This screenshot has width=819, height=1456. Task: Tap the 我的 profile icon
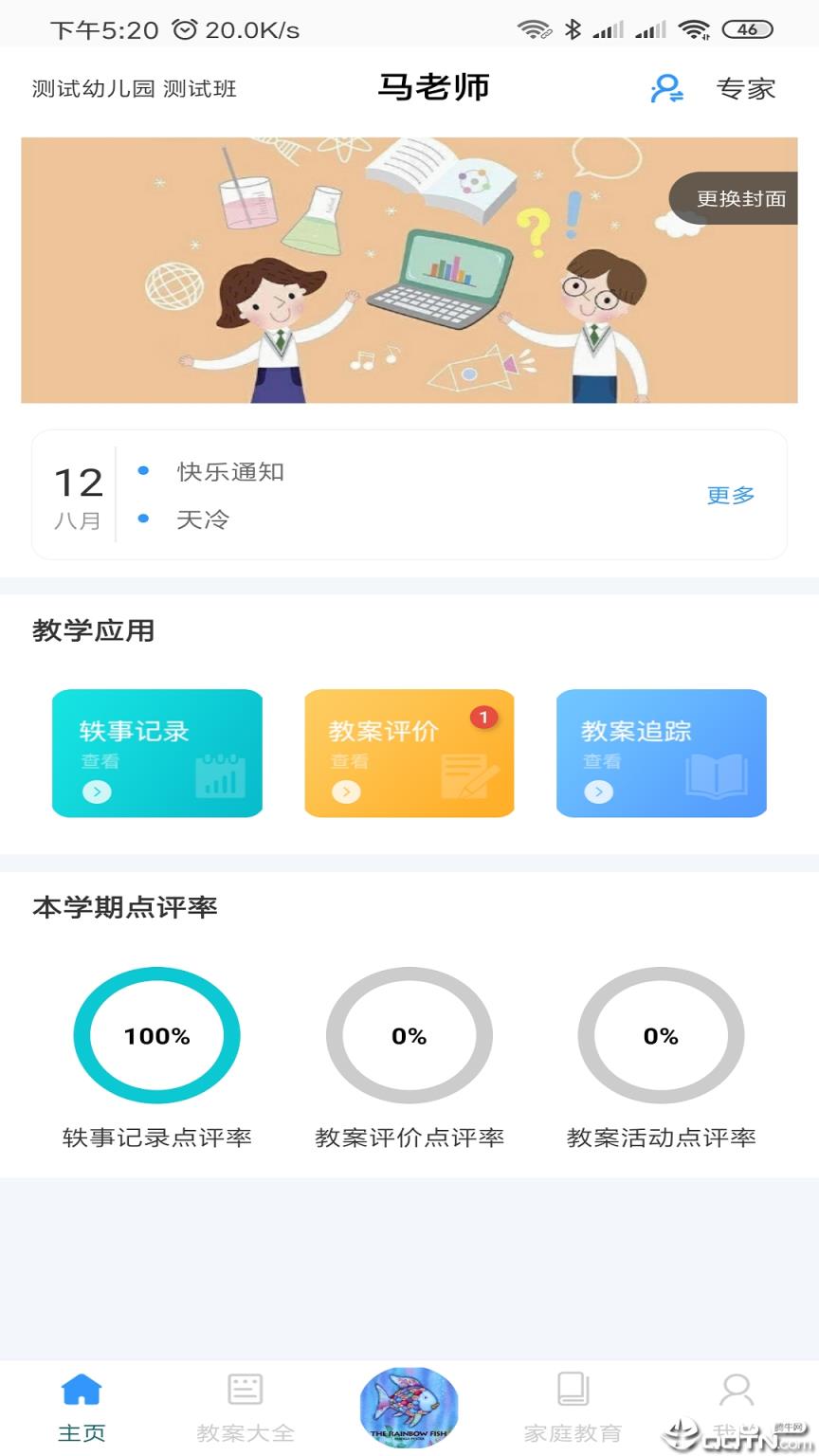pos(736,1389)
